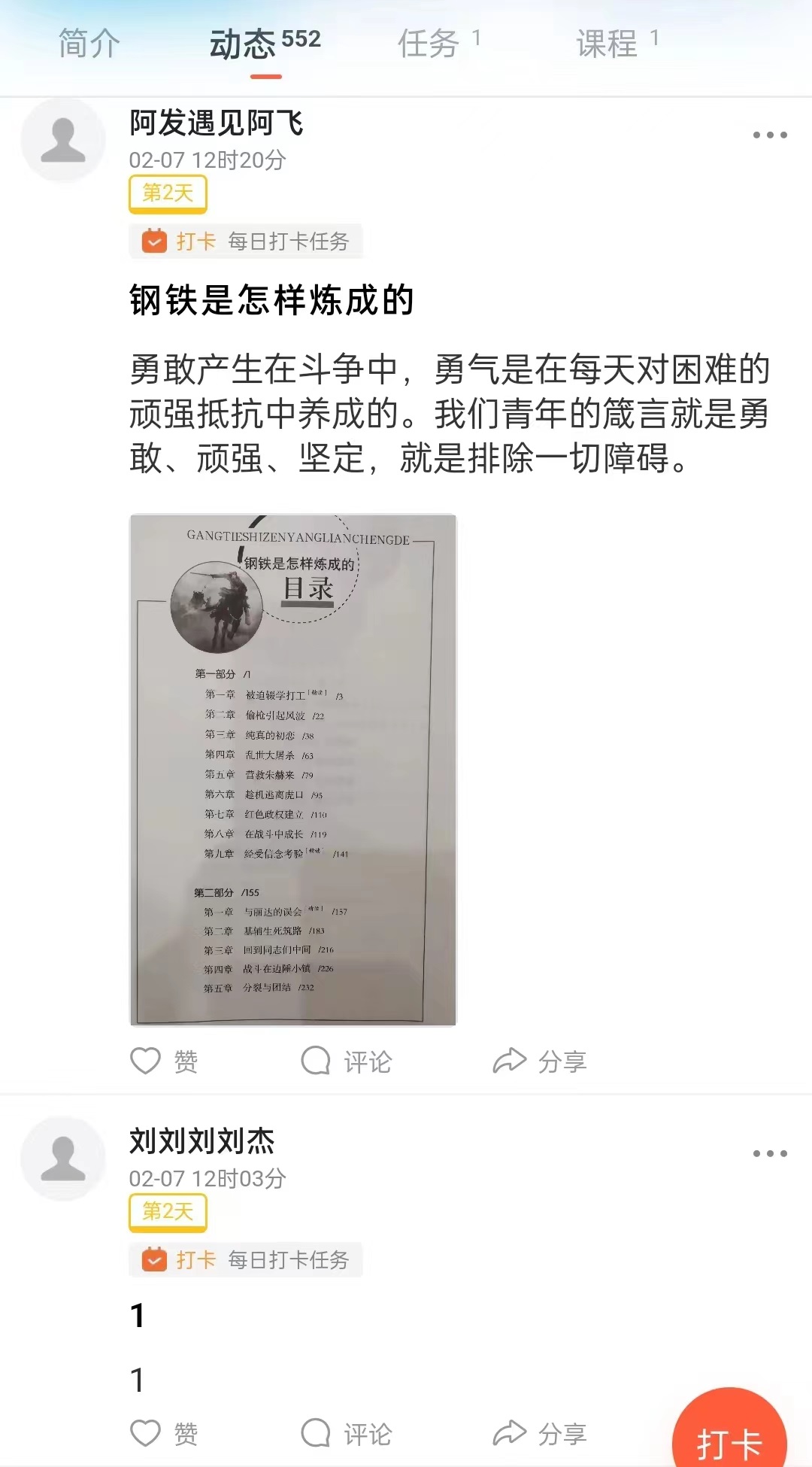Viewport: 812px width, 1467px height.
Task: Switch to the 简介 tab
Action: click(89, 43)
